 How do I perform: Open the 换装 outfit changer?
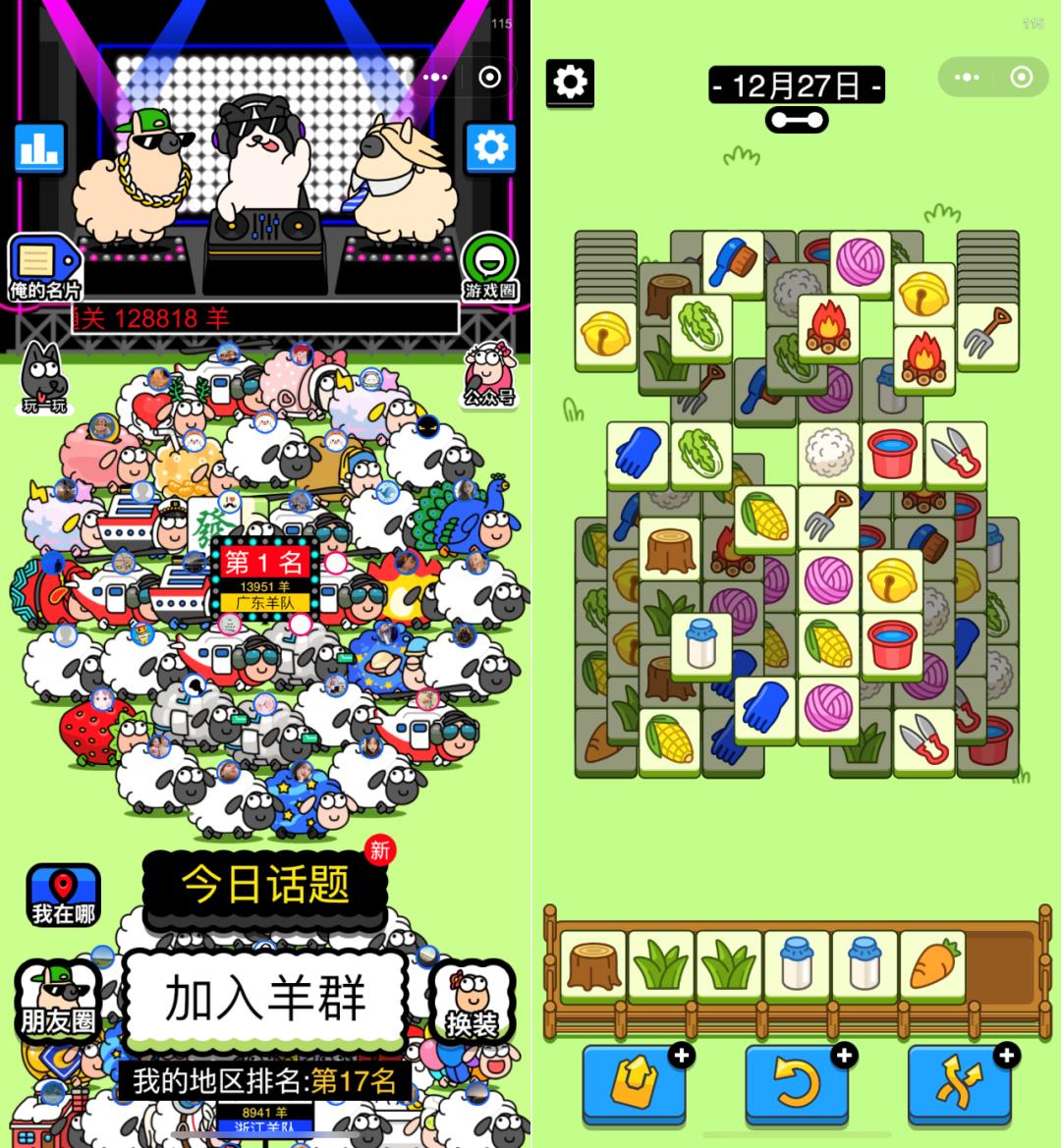[x=473, y=1002]
